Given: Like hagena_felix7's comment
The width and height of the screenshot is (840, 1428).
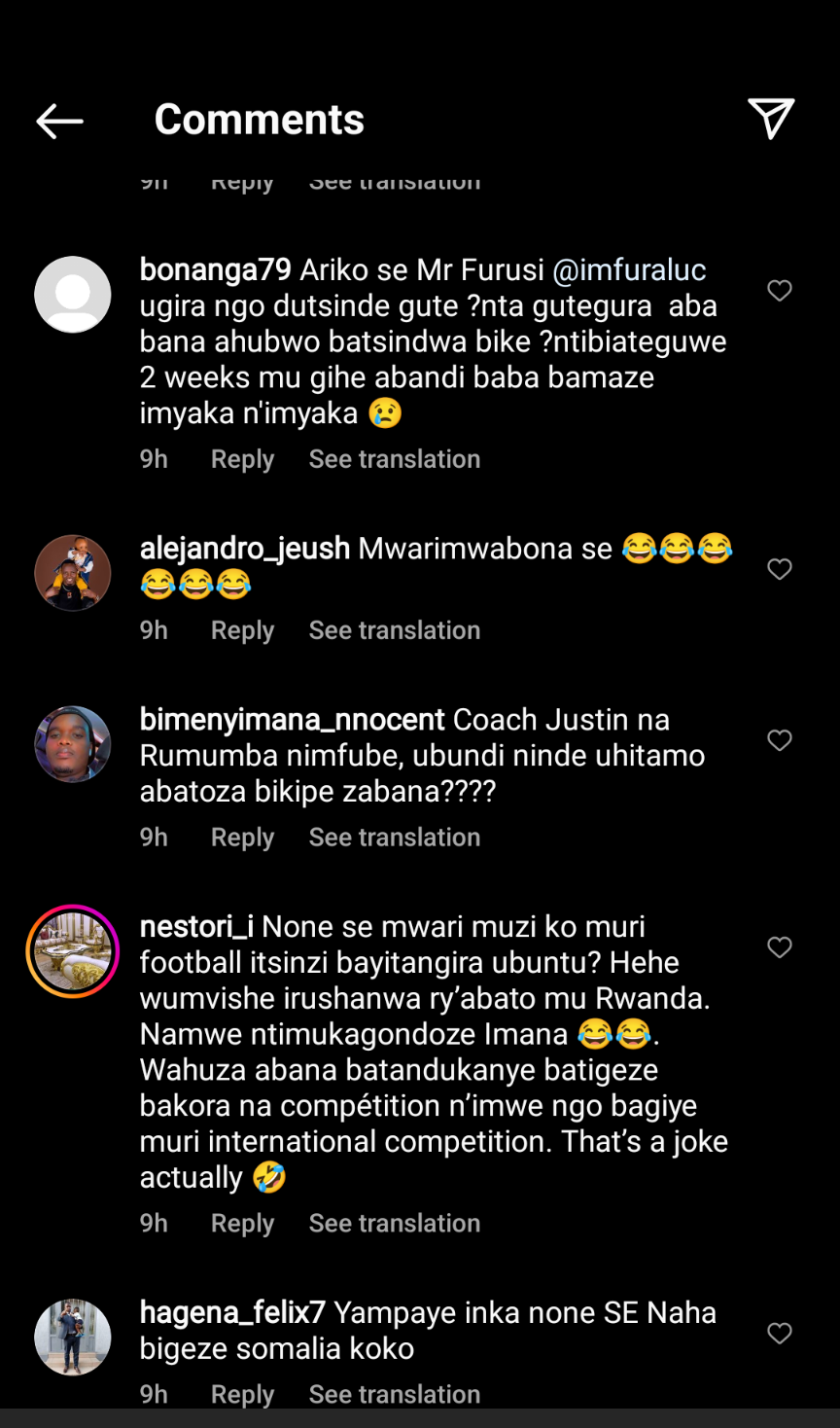Looking at the screenshot, I should 779,1334.
